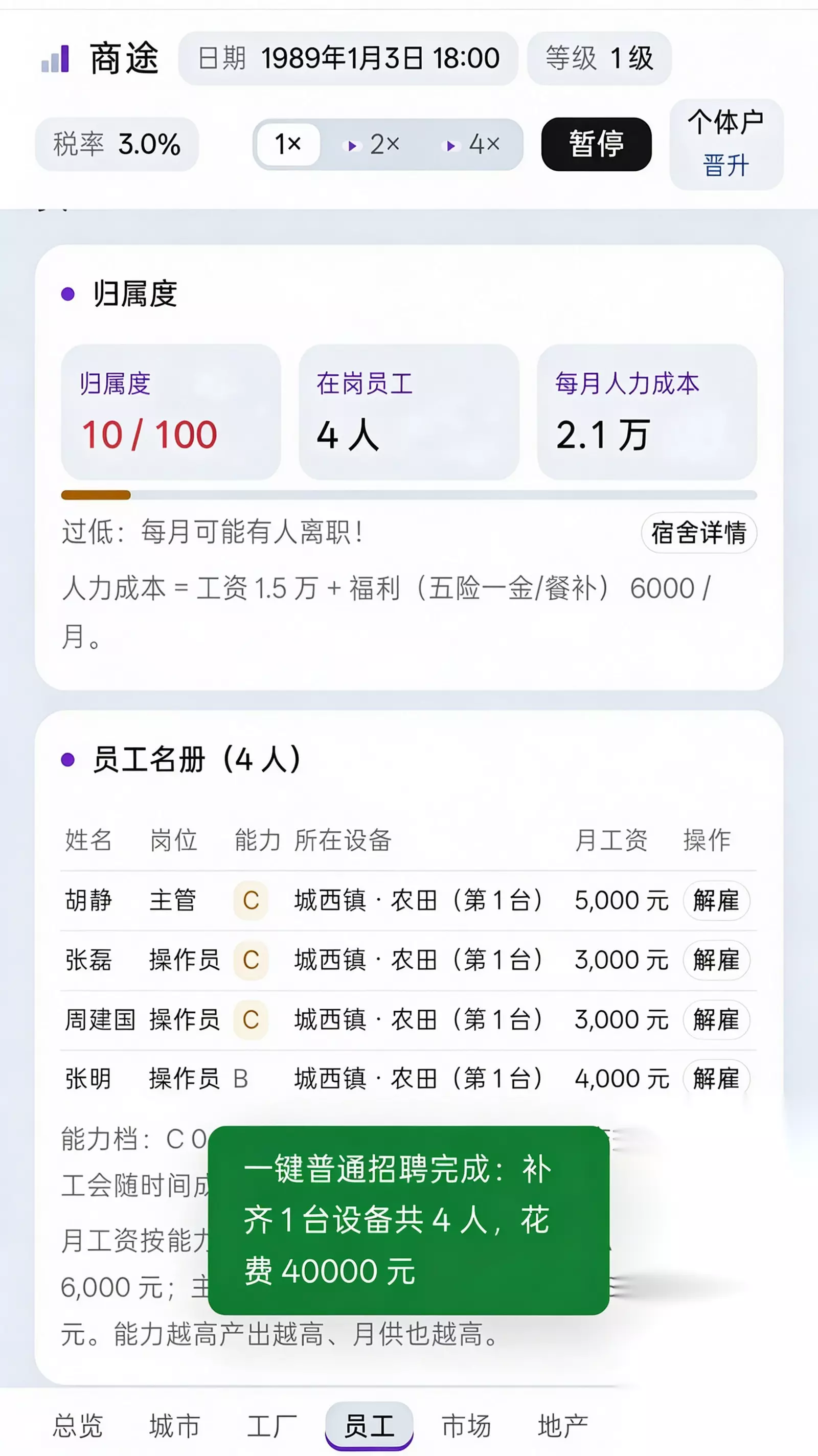
Task: Open the 地产 tab
Action: (563, 1425)
